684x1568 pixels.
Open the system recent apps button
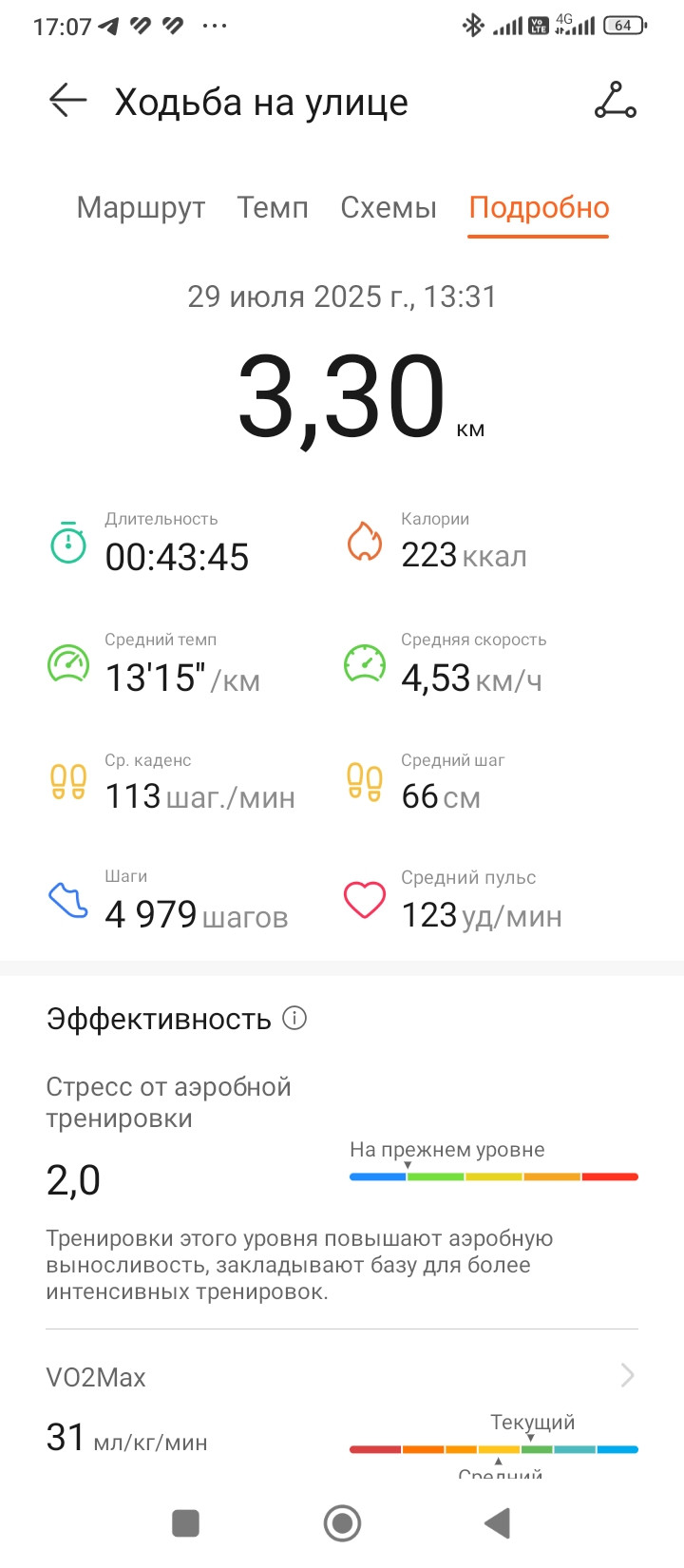click(x=185, y=1523)
